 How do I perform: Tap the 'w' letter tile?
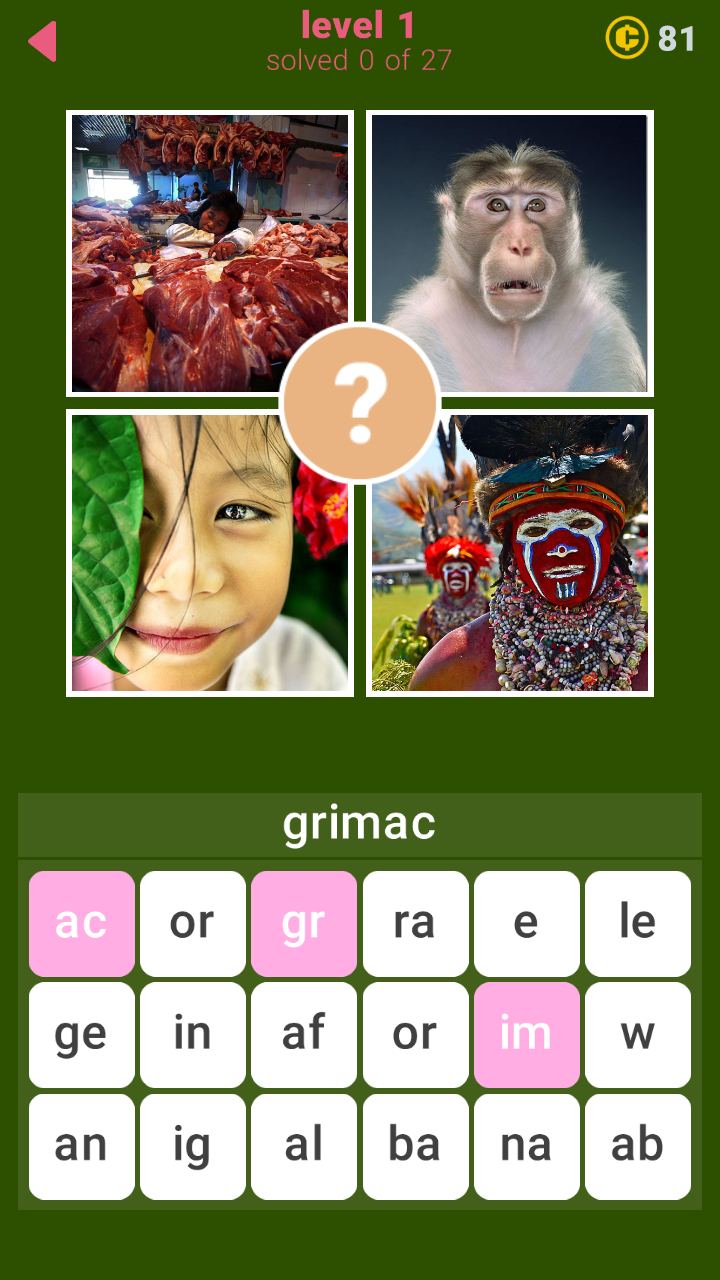(637, 1034)
